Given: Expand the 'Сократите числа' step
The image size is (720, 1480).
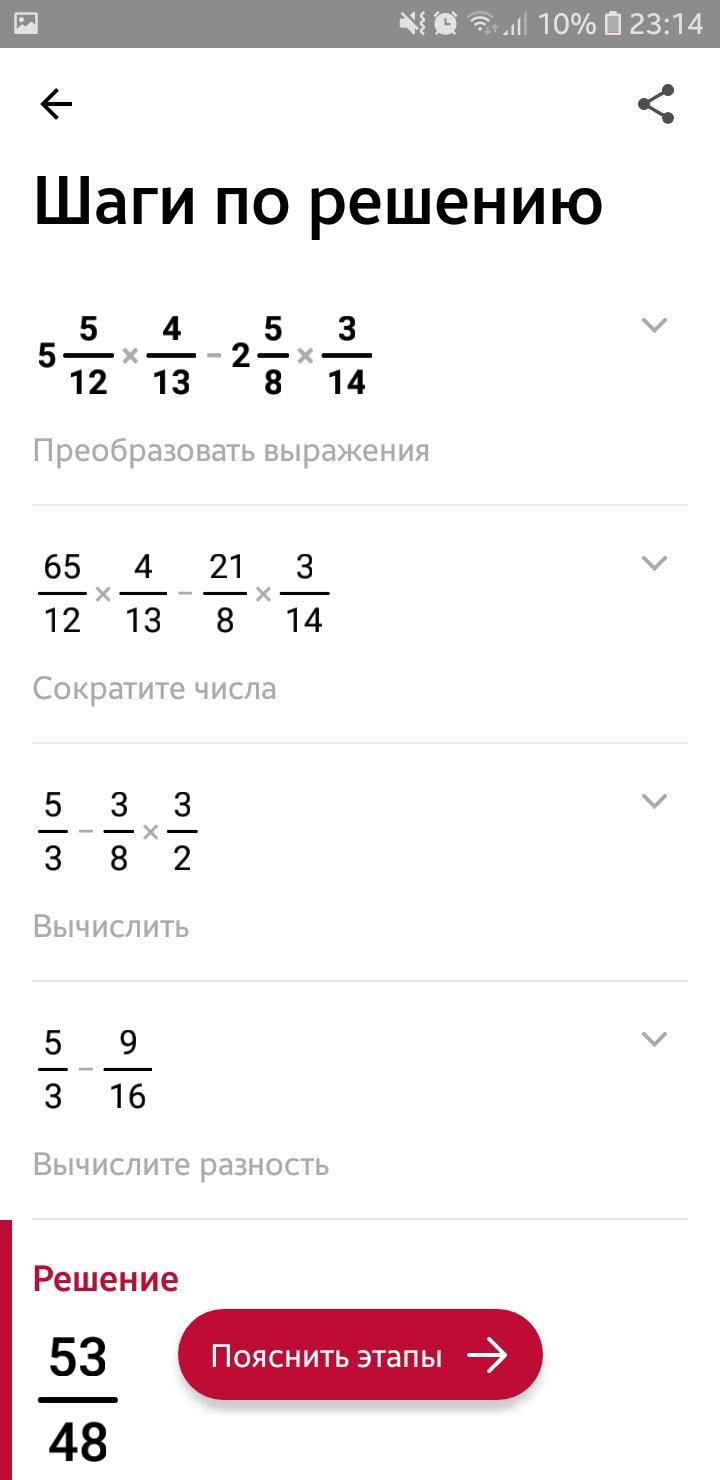Looking at the screenshot, I should click(x=654, y=563).
